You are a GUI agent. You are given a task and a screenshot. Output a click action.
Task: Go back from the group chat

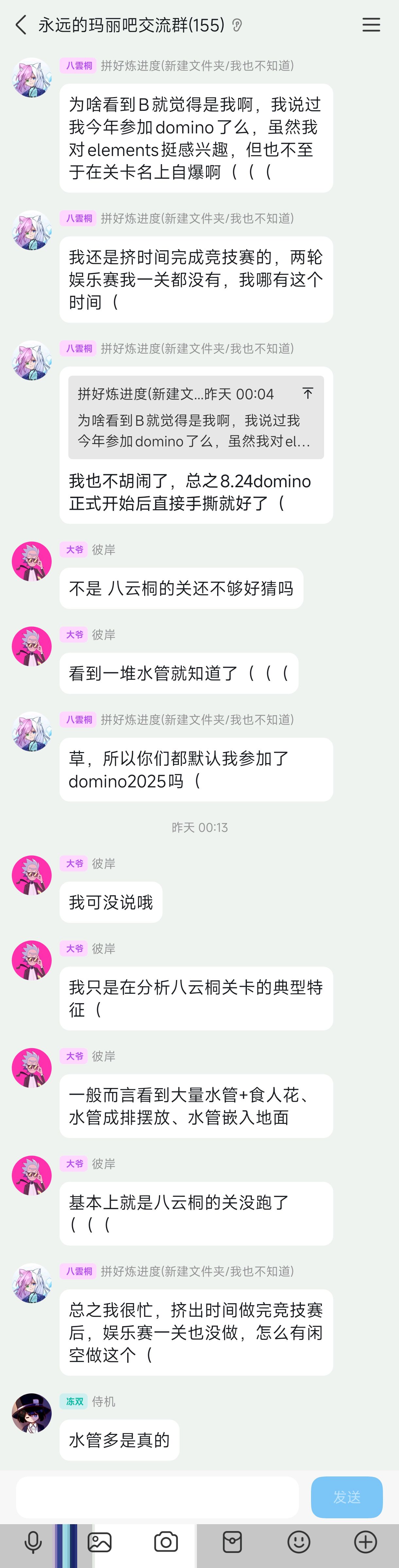tap(21, 25)
